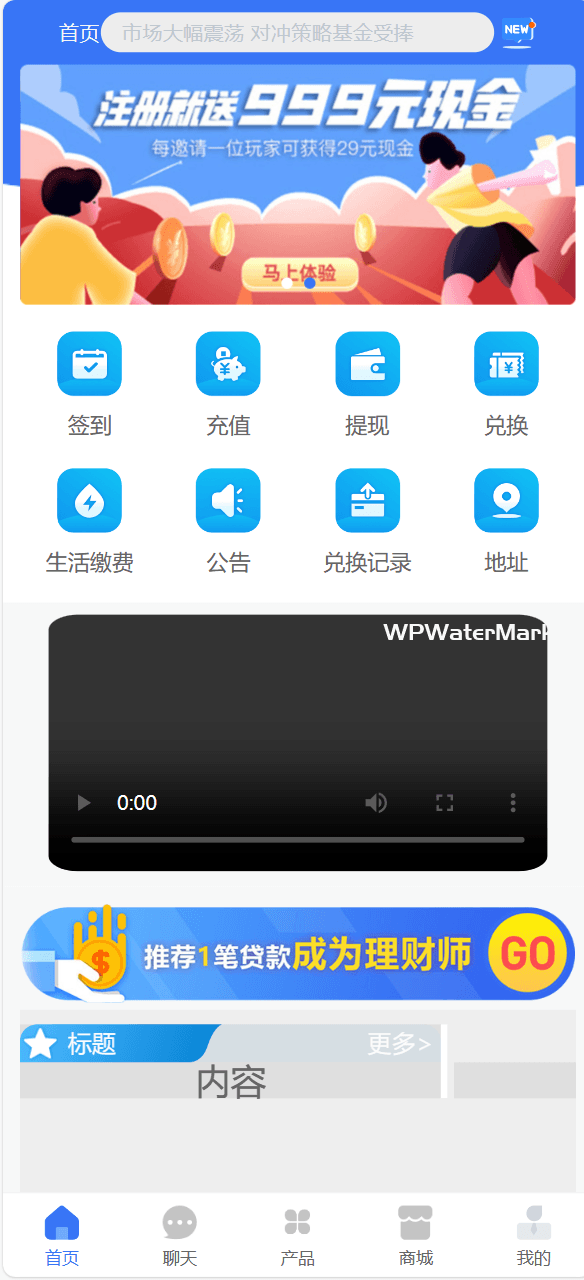This screenshot has height=1280, width=584.
Task: Enter video fullscreen mode
Action: coord(445,803)
